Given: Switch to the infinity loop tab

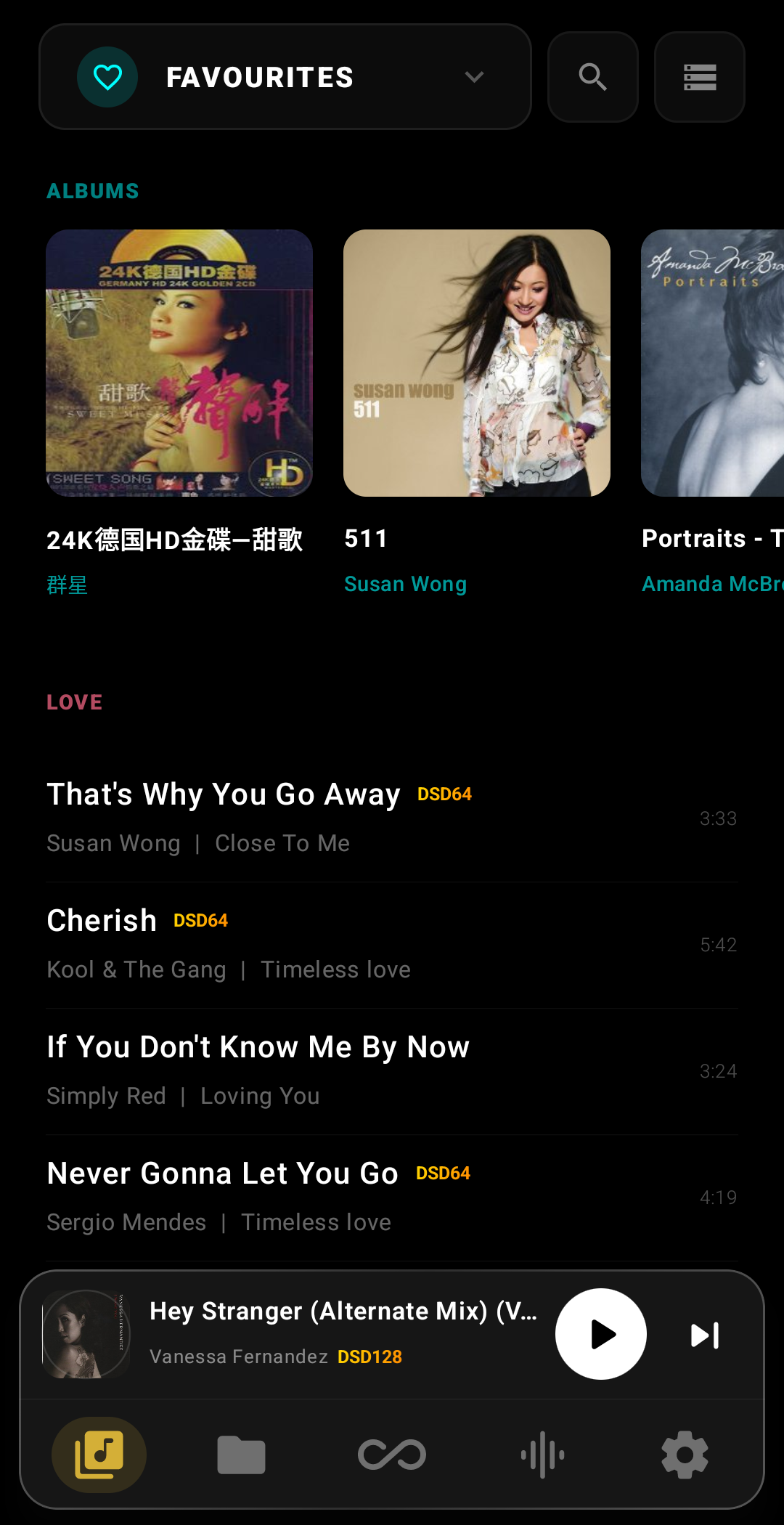Looking at the screenshot, I should 392,1455.
